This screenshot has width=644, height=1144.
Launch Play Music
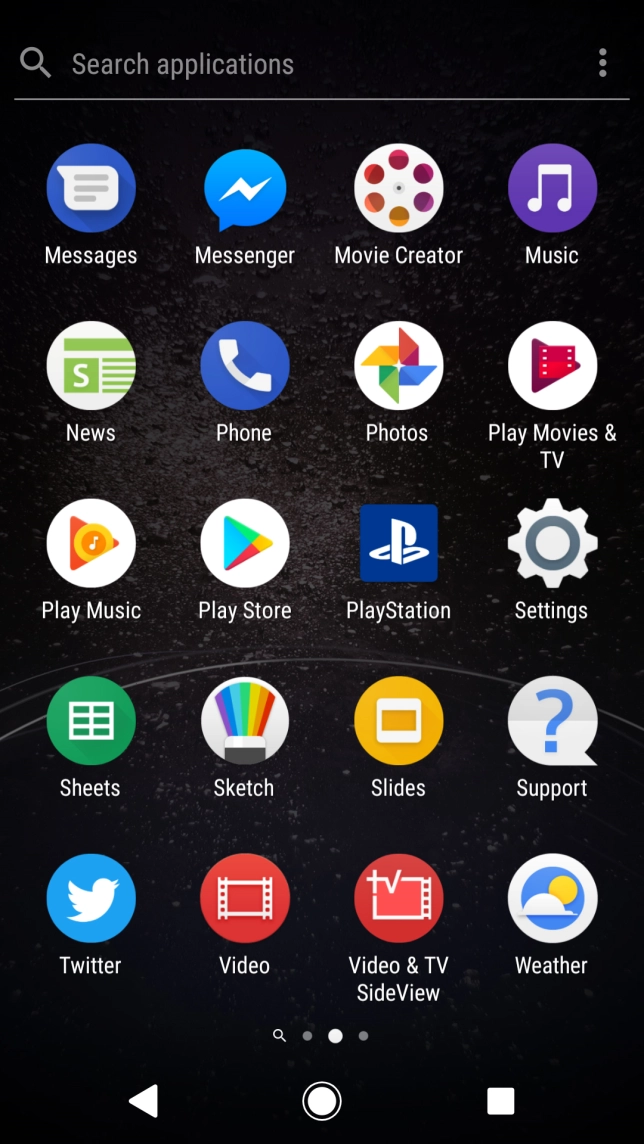tap(91, 543)
